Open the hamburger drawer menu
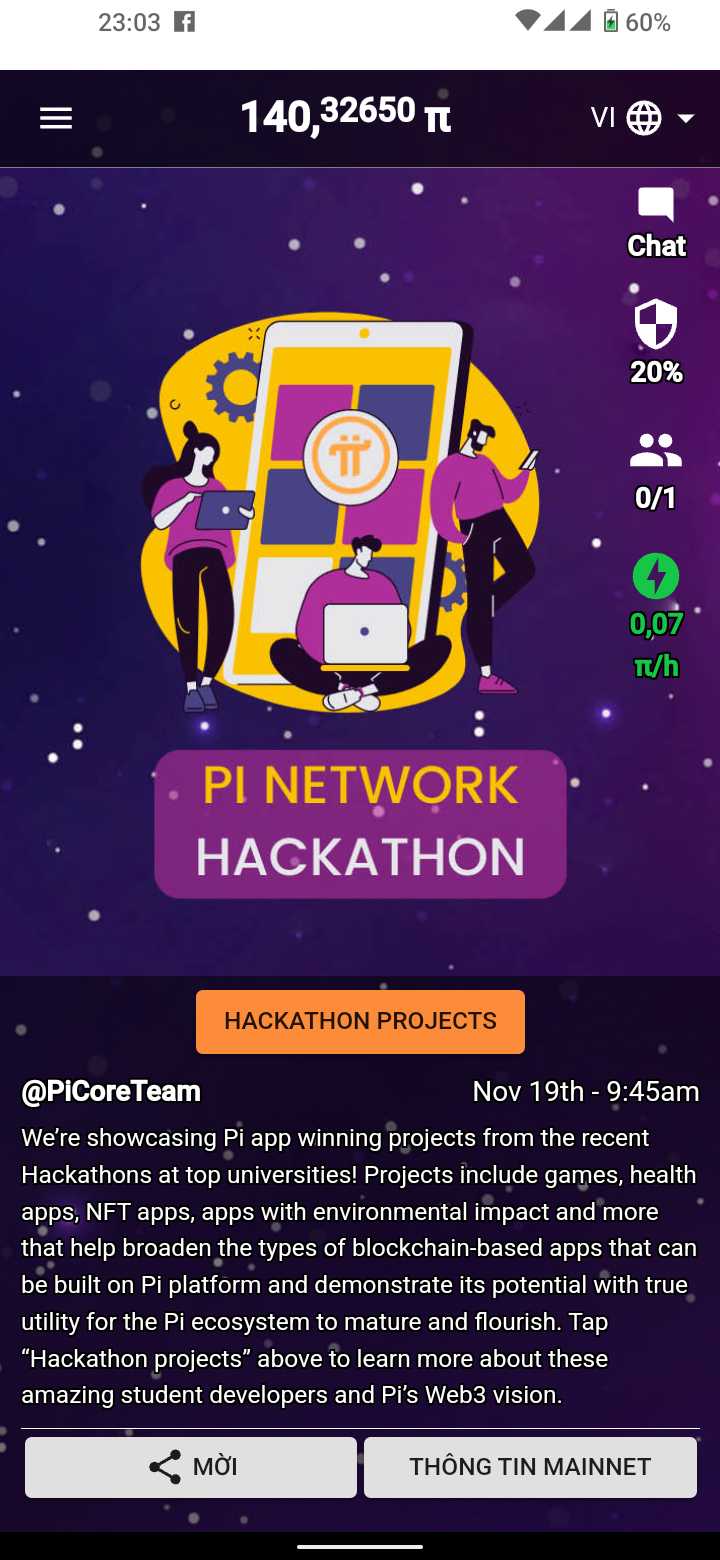This screenshot has height=1560, width=720. pos(56,119)
